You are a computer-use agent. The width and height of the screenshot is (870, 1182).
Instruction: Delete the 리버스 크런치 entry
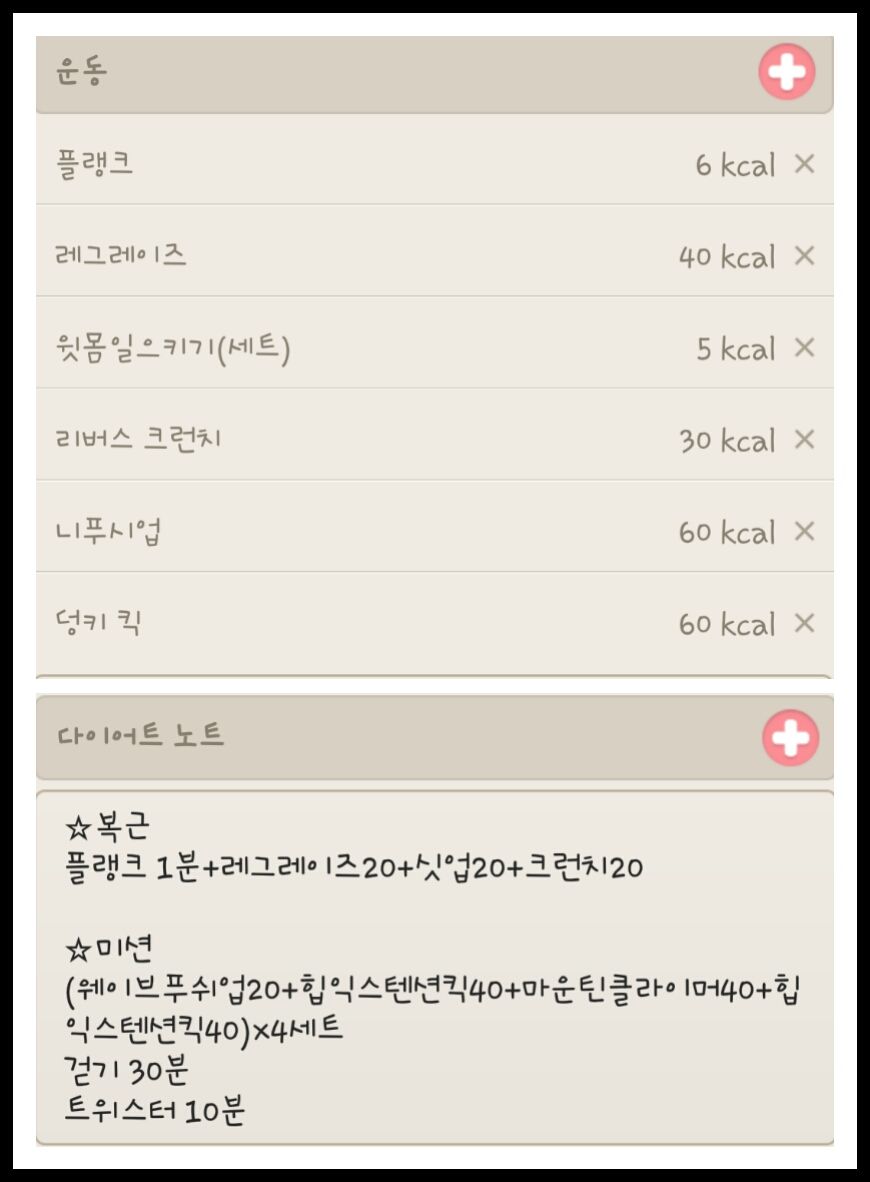pos(804,440)
